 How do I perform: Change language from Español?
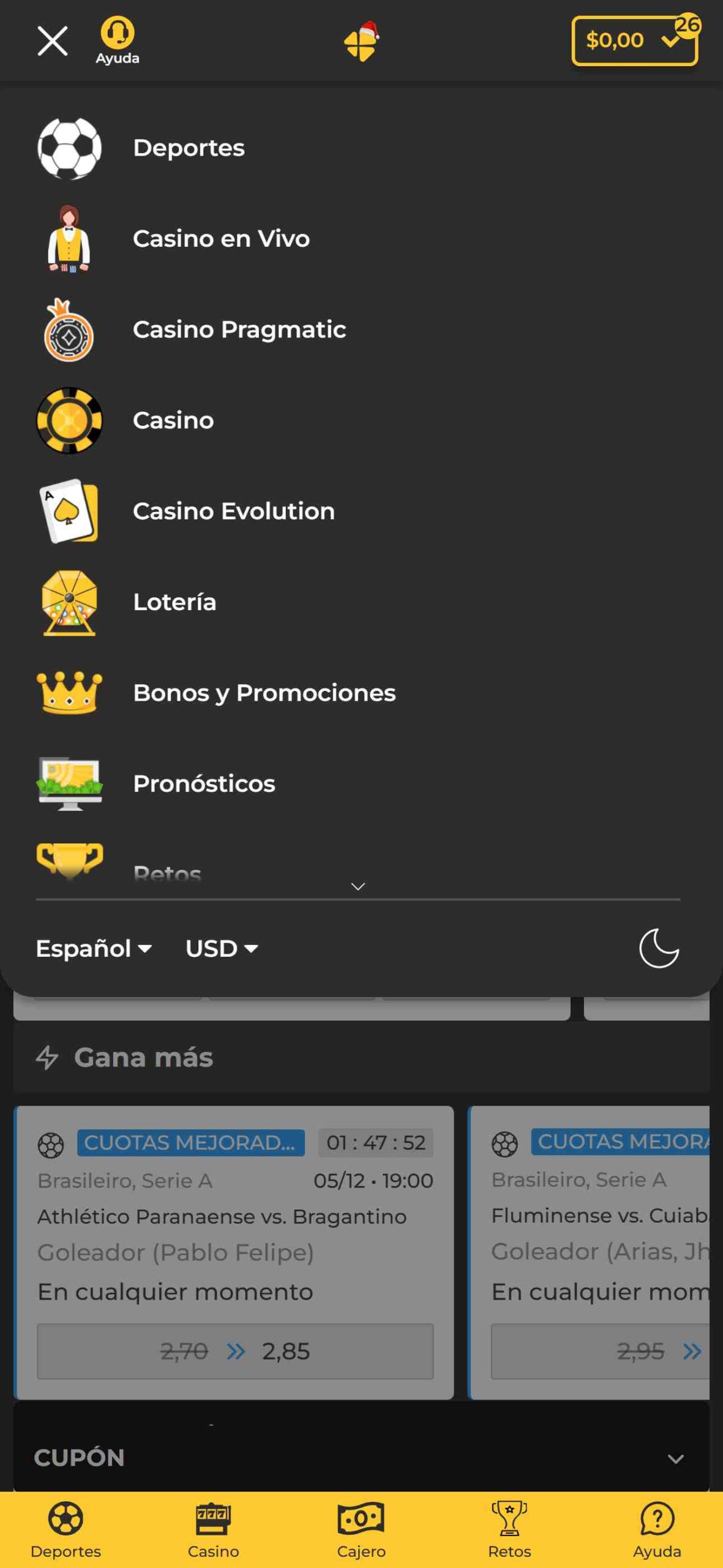(94, 949)
